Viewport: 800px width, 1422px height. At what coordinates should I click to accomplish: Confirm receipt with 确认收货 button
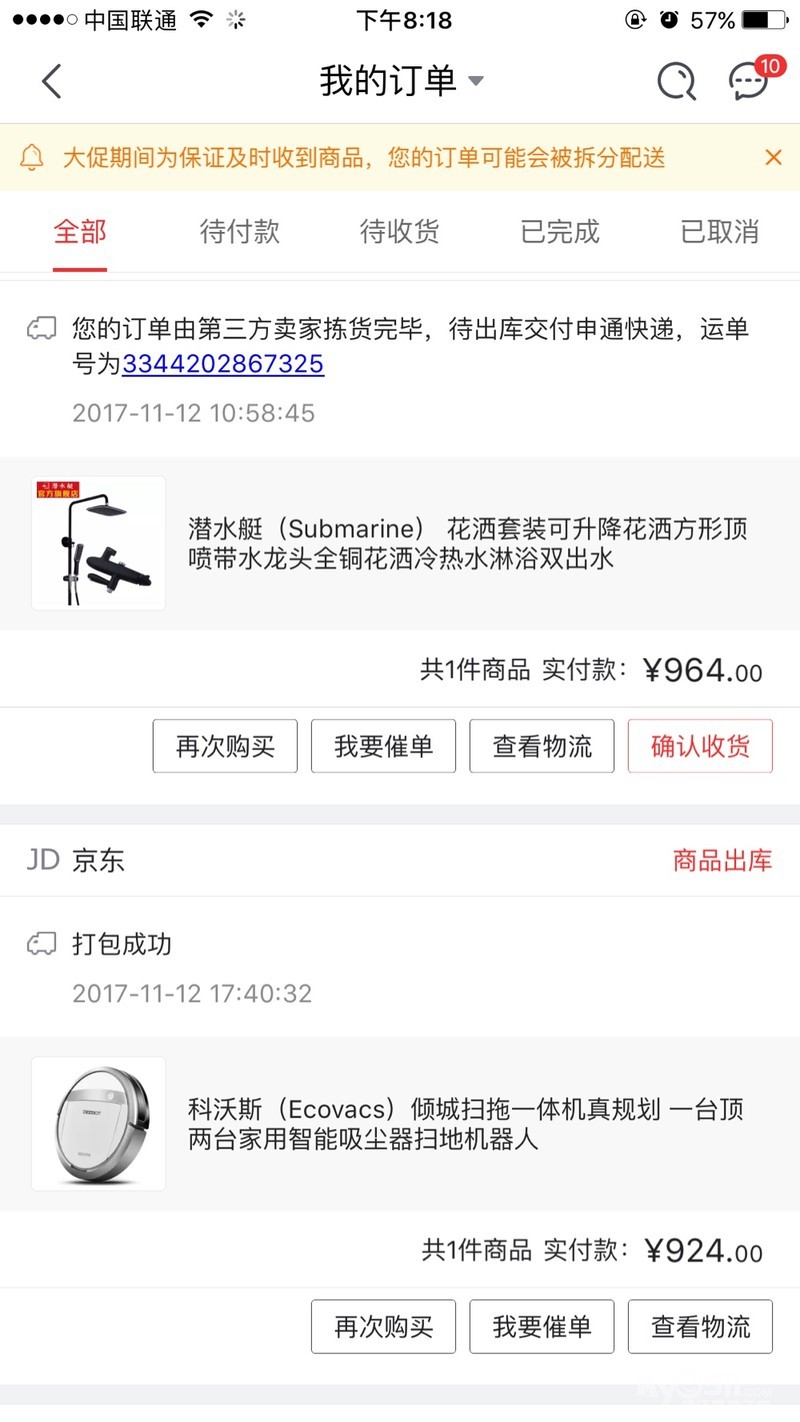tap(700, 746)
